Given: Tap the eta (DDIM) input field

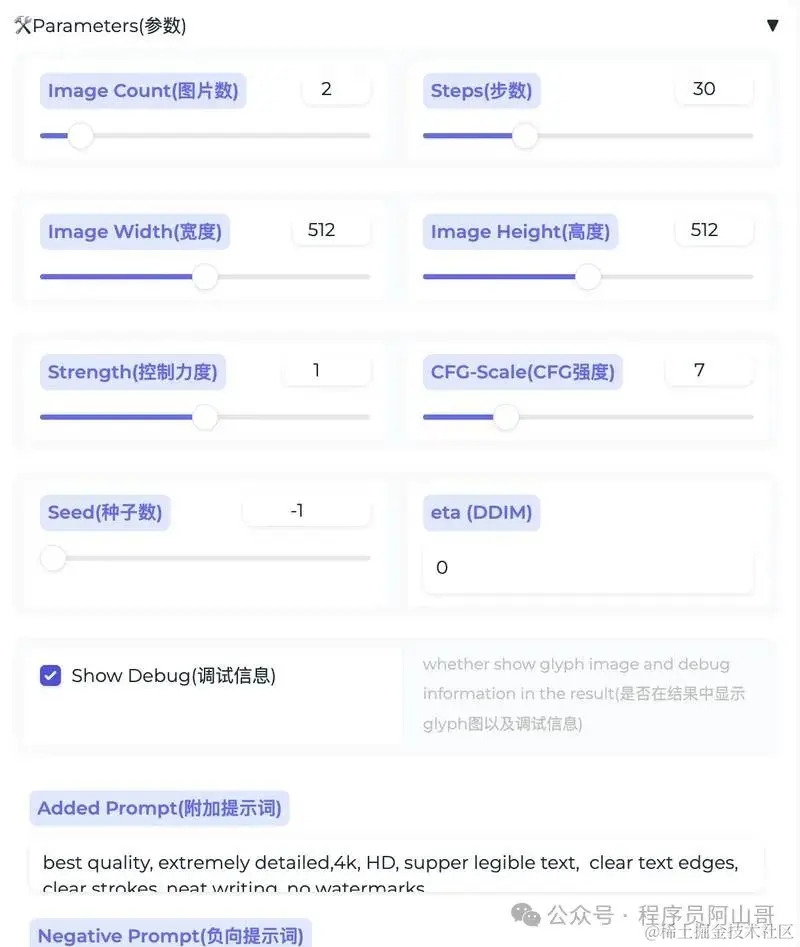Looking at the screenshot, I should (x=587, y=568).
